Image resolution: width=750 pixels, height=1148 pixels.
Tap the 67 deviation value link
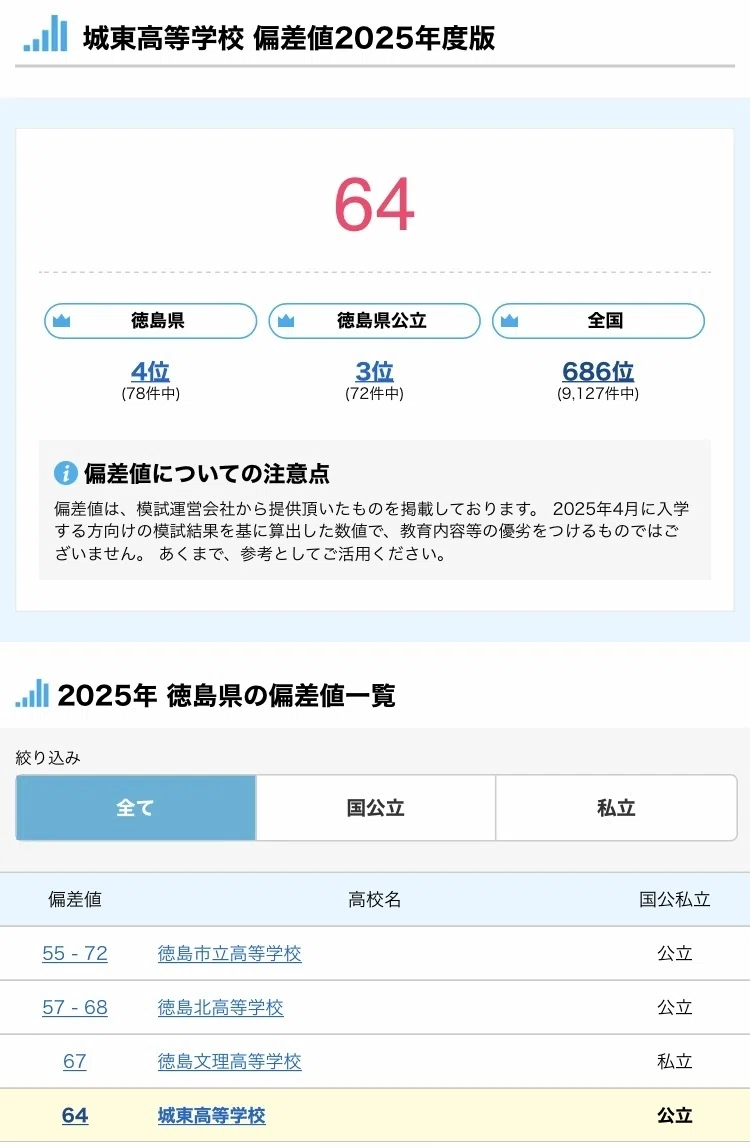pos(75,1062)
